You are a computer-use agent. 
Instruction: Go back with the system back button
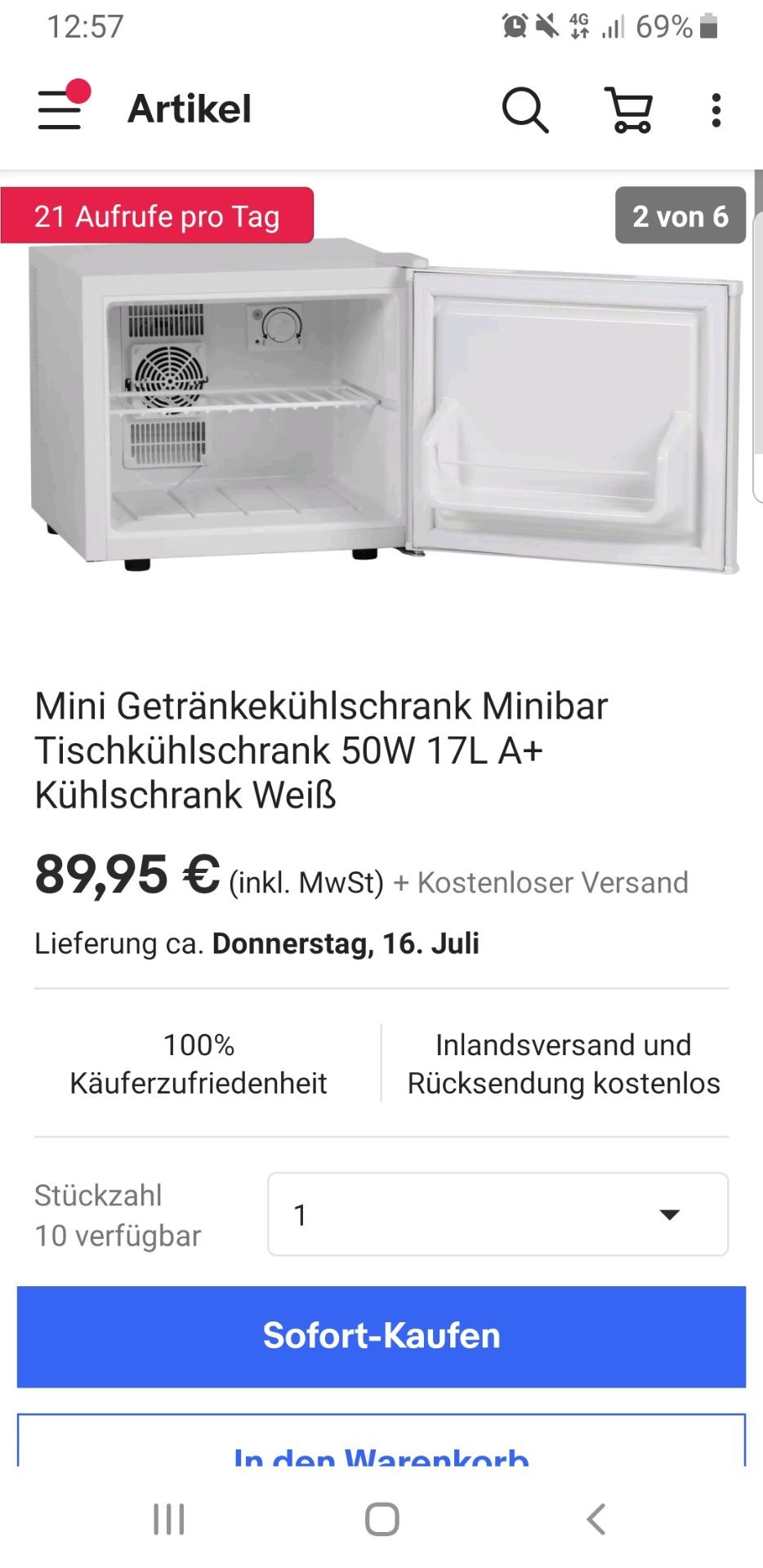[x=596, y=1519]
